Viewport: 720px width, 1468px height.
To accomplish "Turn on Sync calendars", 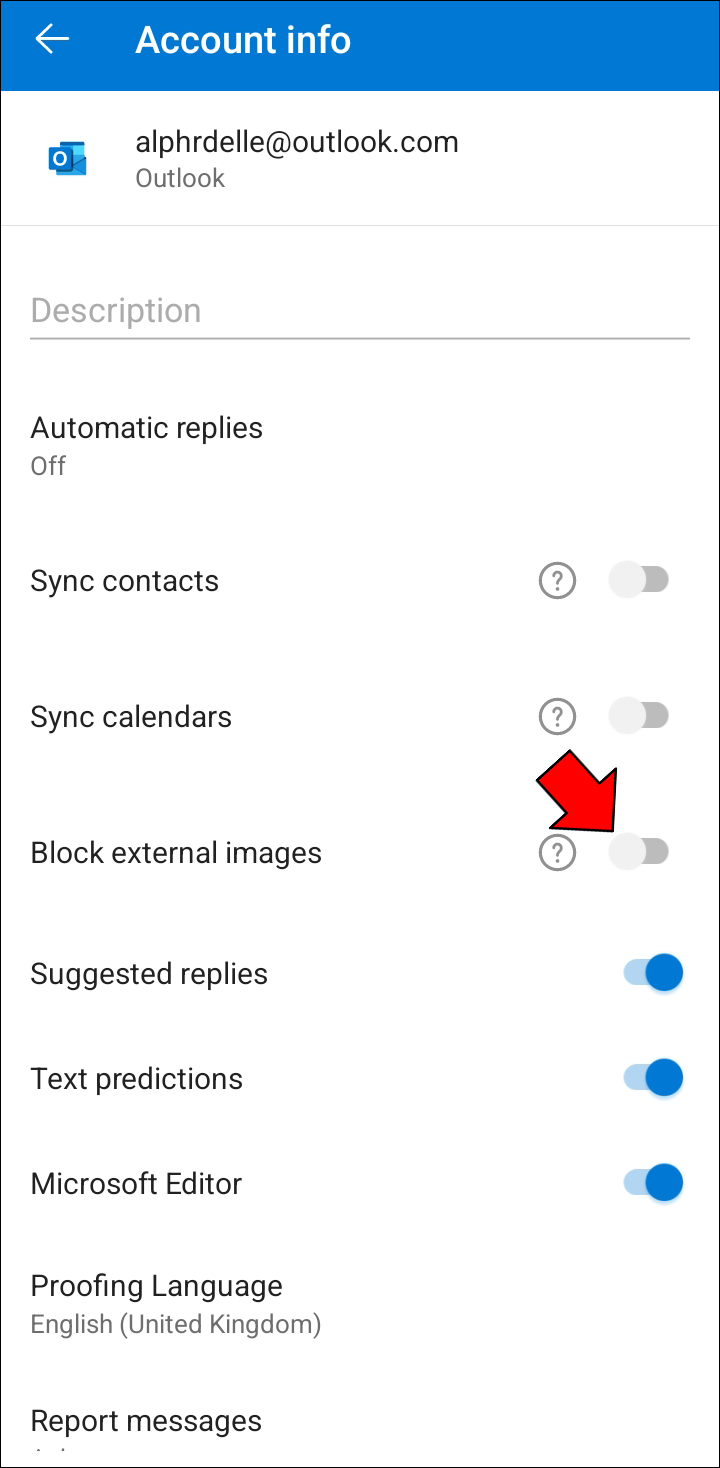I will [x=640, y=716].
